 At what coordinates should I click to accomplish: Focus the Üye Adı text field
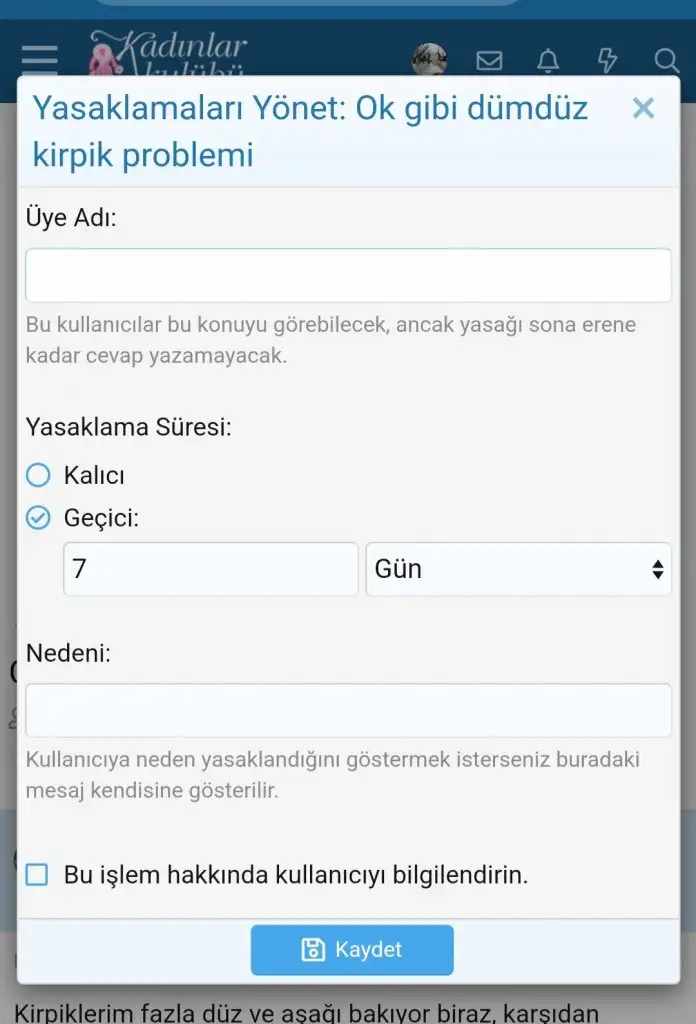tap(348, 276)
